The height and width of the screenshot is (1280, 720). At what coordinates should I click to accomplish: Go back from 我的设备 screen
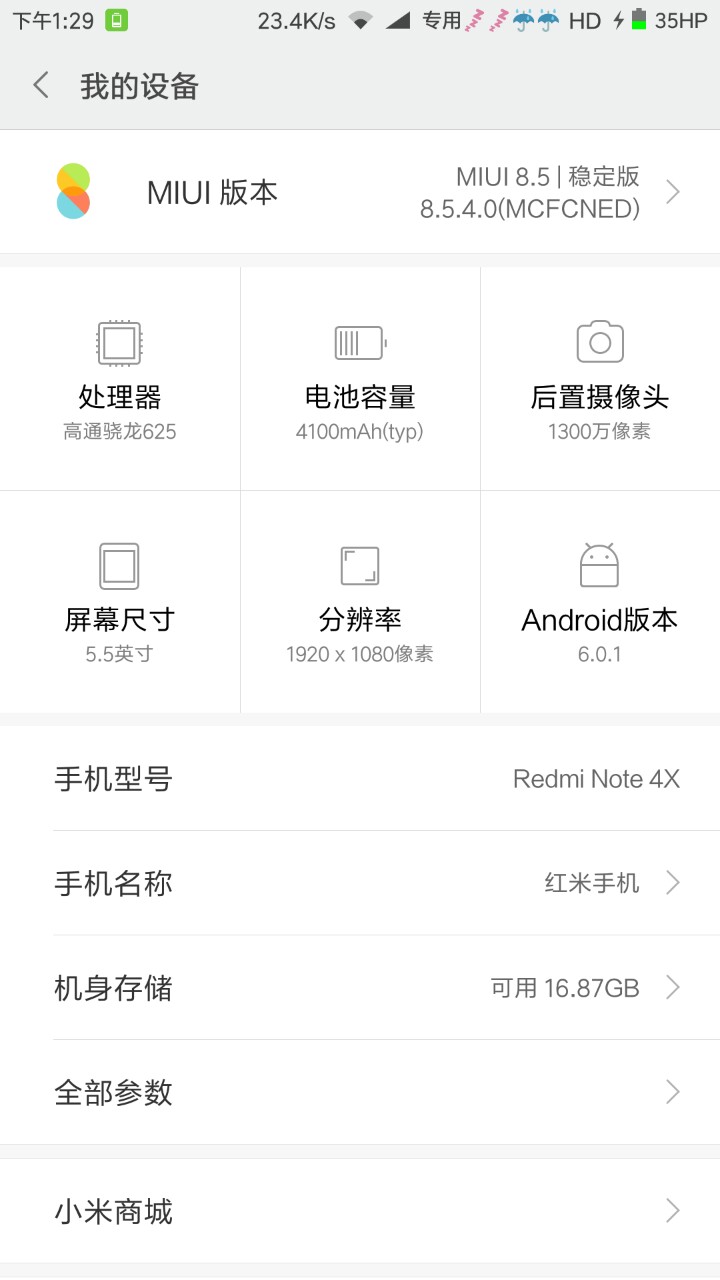[41, 85]
